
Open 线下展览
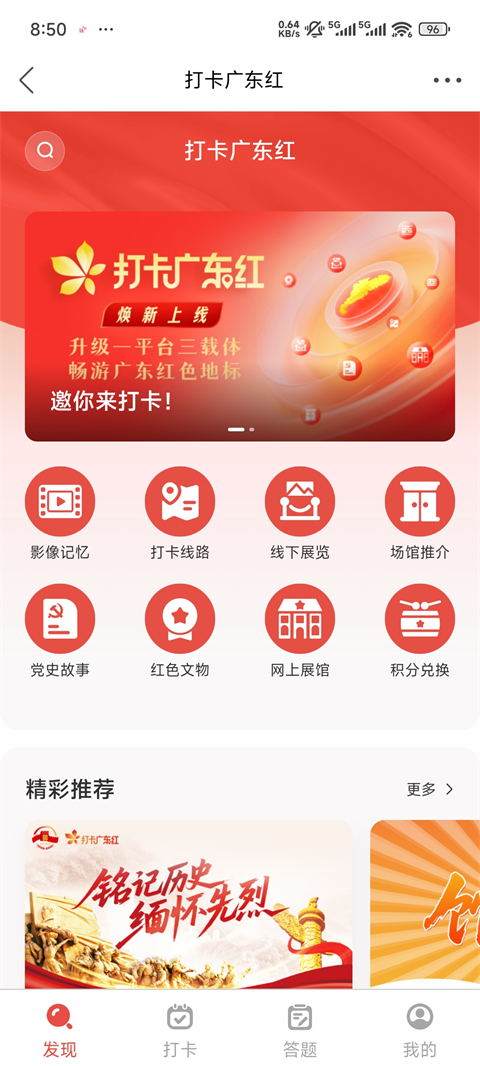[x=300, y=513]
